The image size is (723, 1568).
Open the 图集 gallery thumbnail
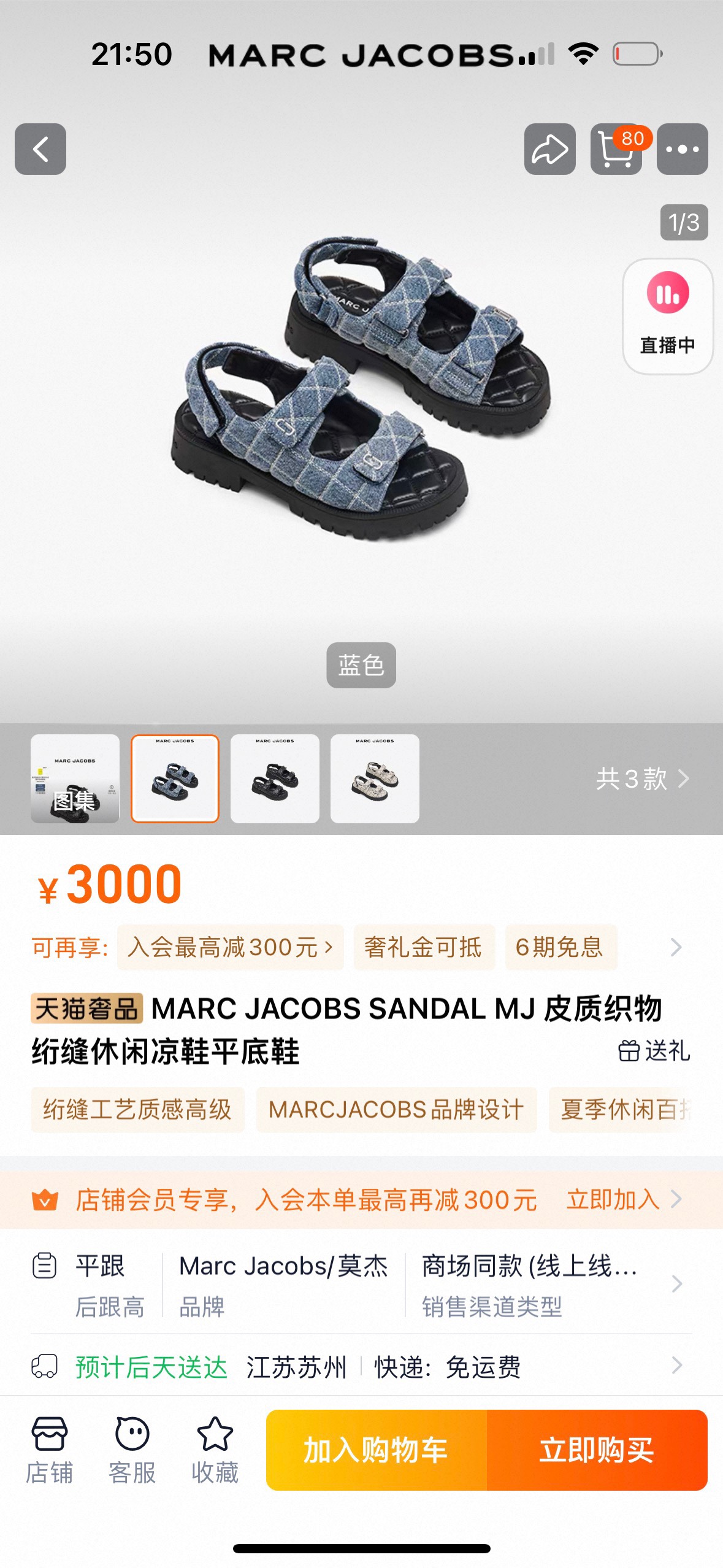pyautogui.click(x=75, y=778)
